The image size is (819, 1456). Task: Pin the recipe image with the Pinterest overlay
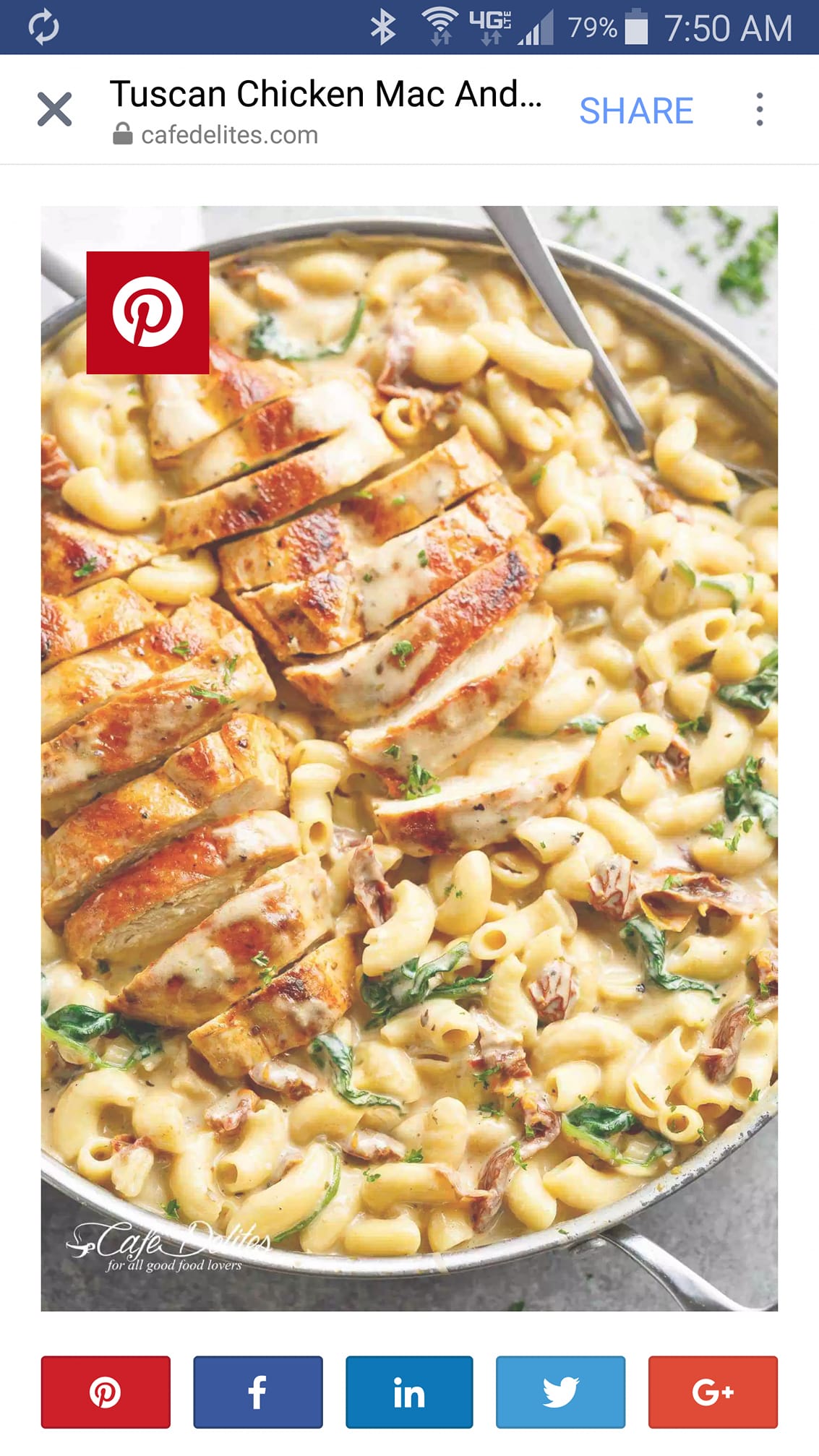click(x=147, y=312)
